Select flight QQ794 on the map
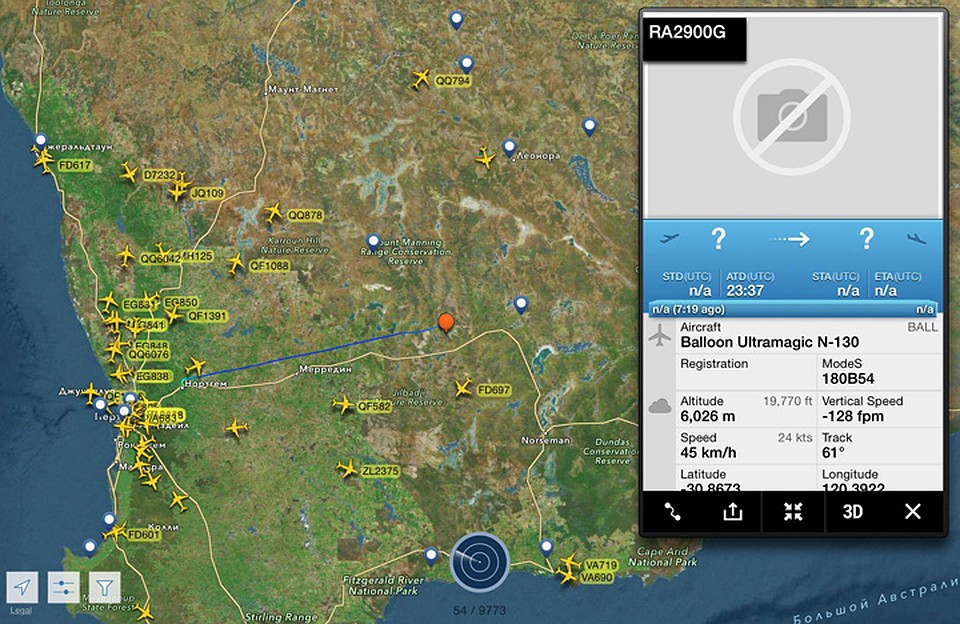This screenshot has height=624, width=960. click(421, 80)
